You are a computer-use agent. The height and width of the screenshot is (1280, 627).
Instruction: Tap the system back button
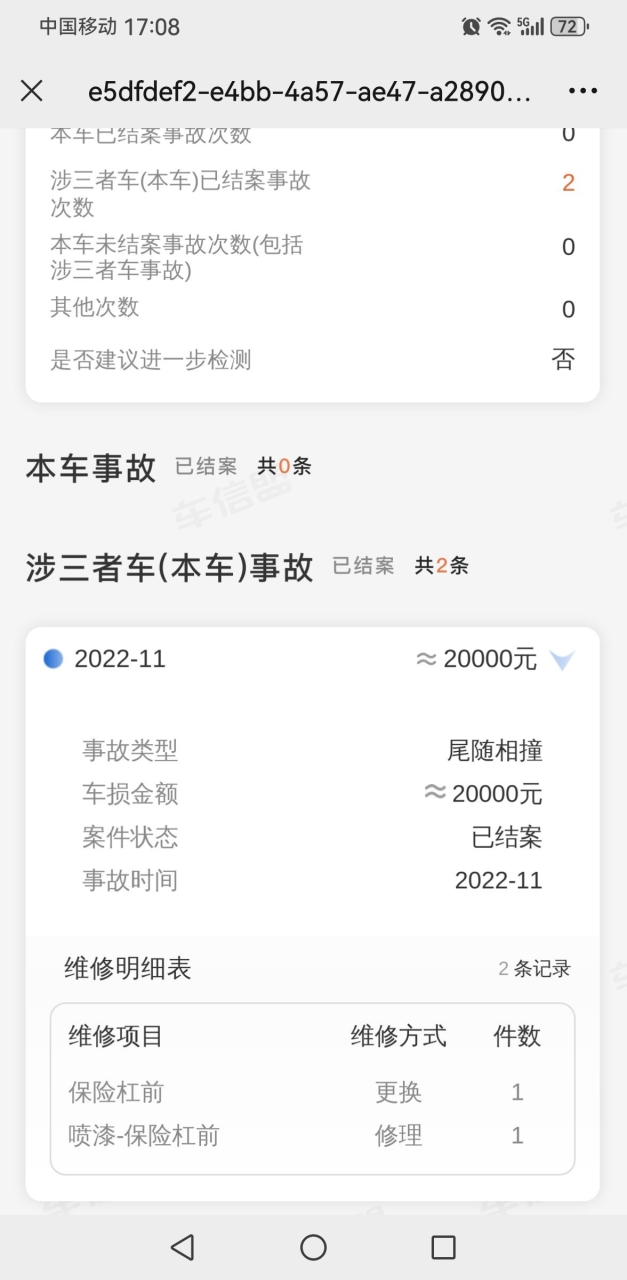[x=182, y=1246]
